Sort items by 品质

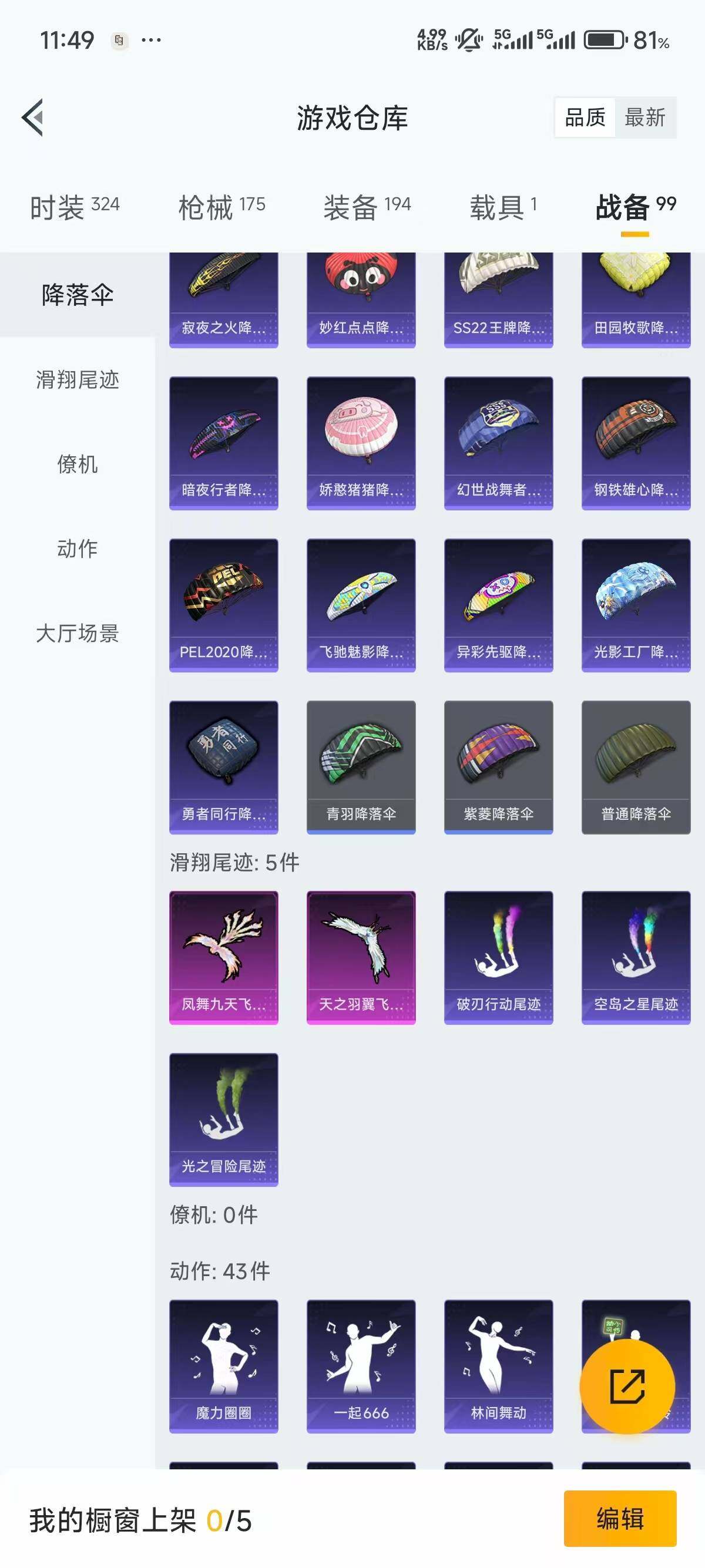pyautogui.click(x=585, y=117)
